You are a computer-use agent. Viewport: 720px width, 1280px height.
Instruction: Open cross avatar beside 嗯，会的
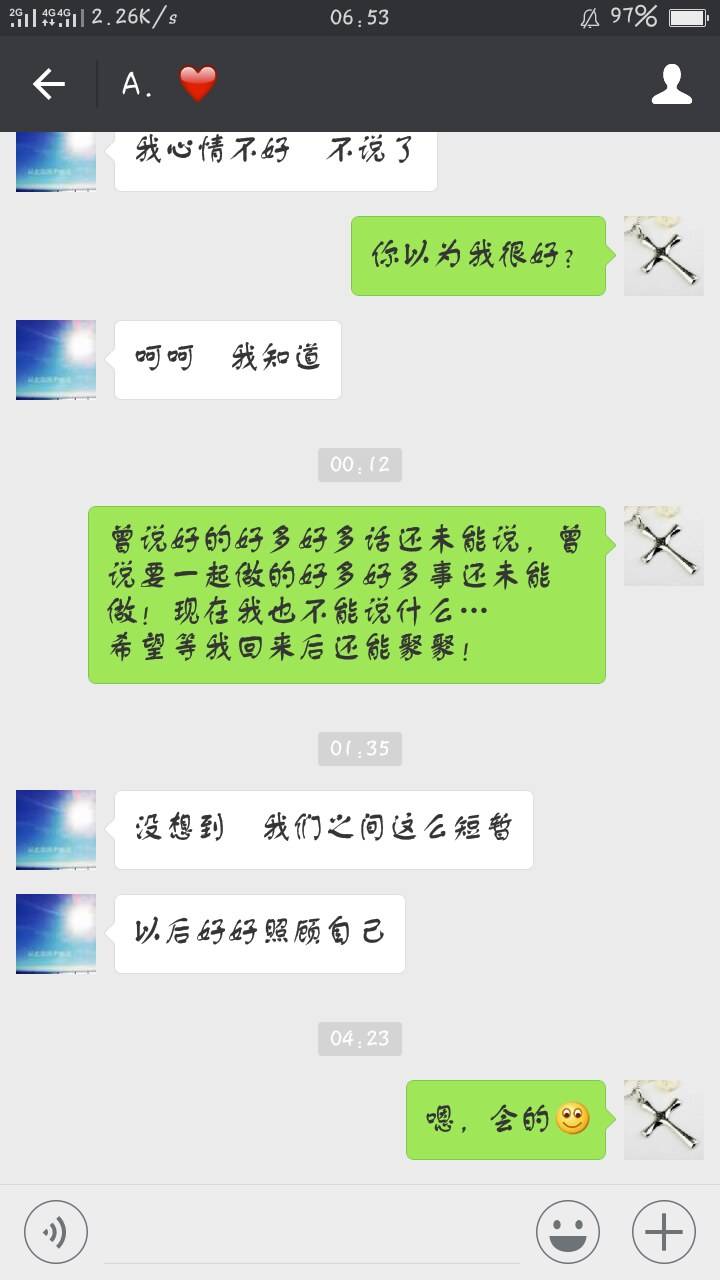663,1120
